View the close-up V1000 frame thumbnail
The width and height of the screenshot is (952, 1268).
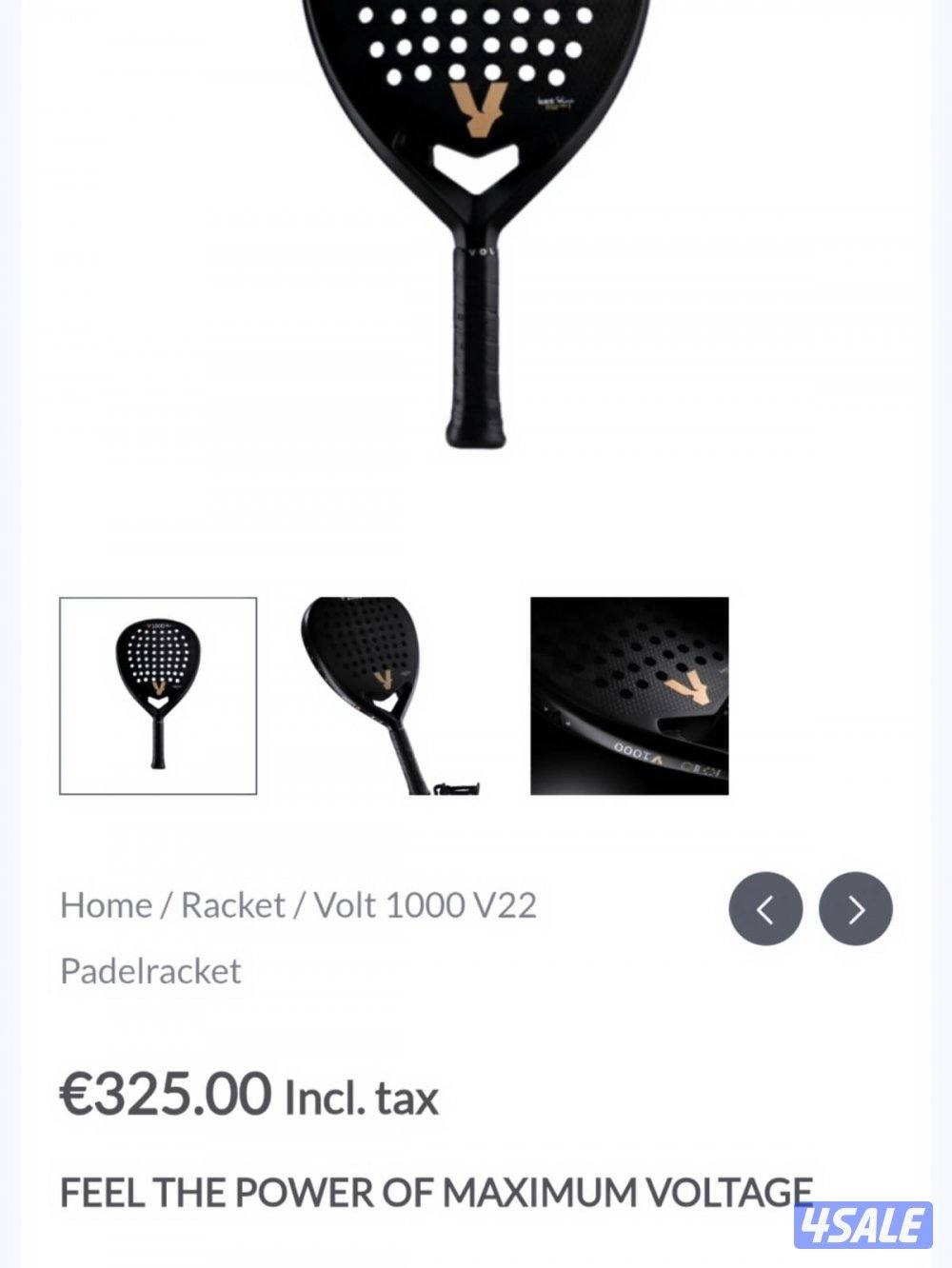coord(629,696)
